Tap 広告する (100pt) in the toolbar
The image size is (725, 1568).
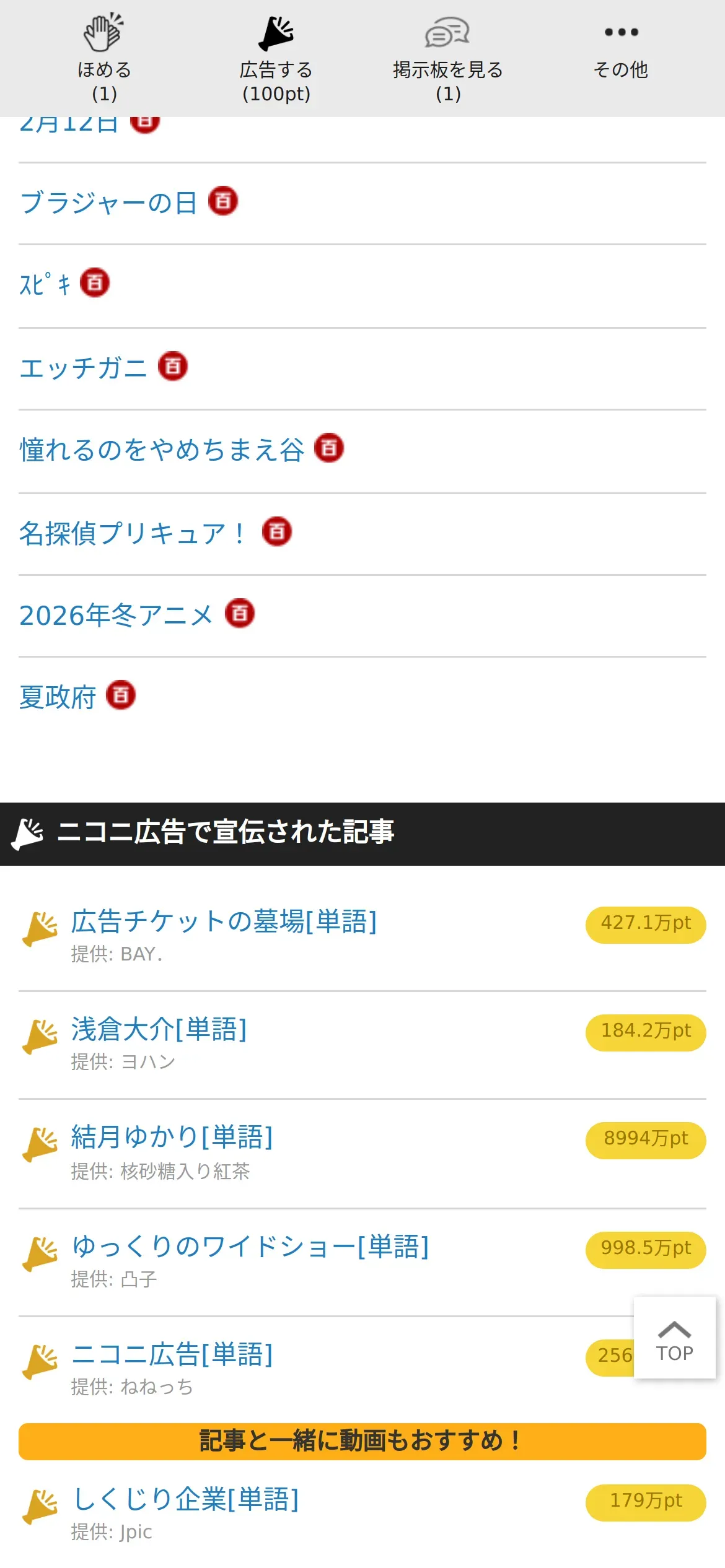click(276, 58)
